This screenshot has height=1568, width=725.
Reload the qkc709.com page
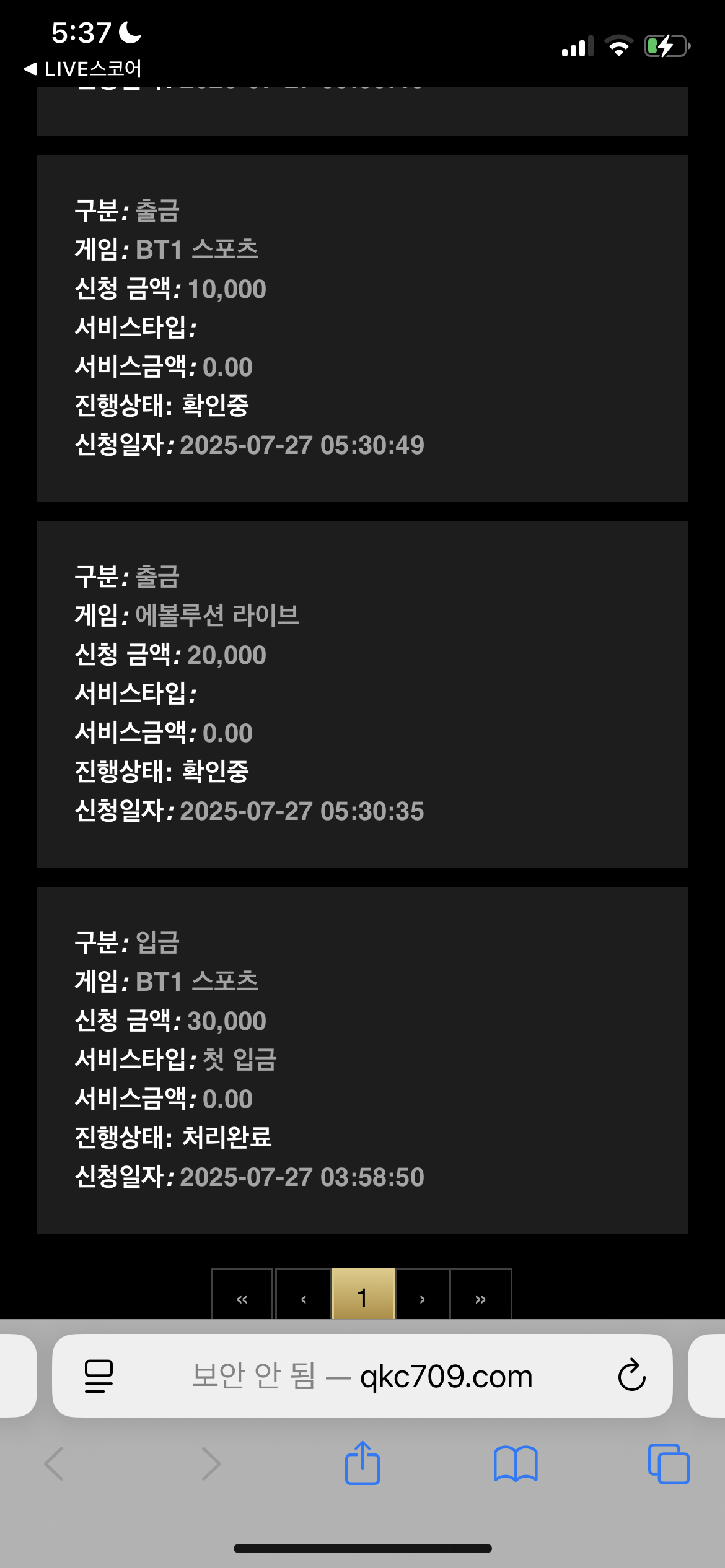[631, 1375]
